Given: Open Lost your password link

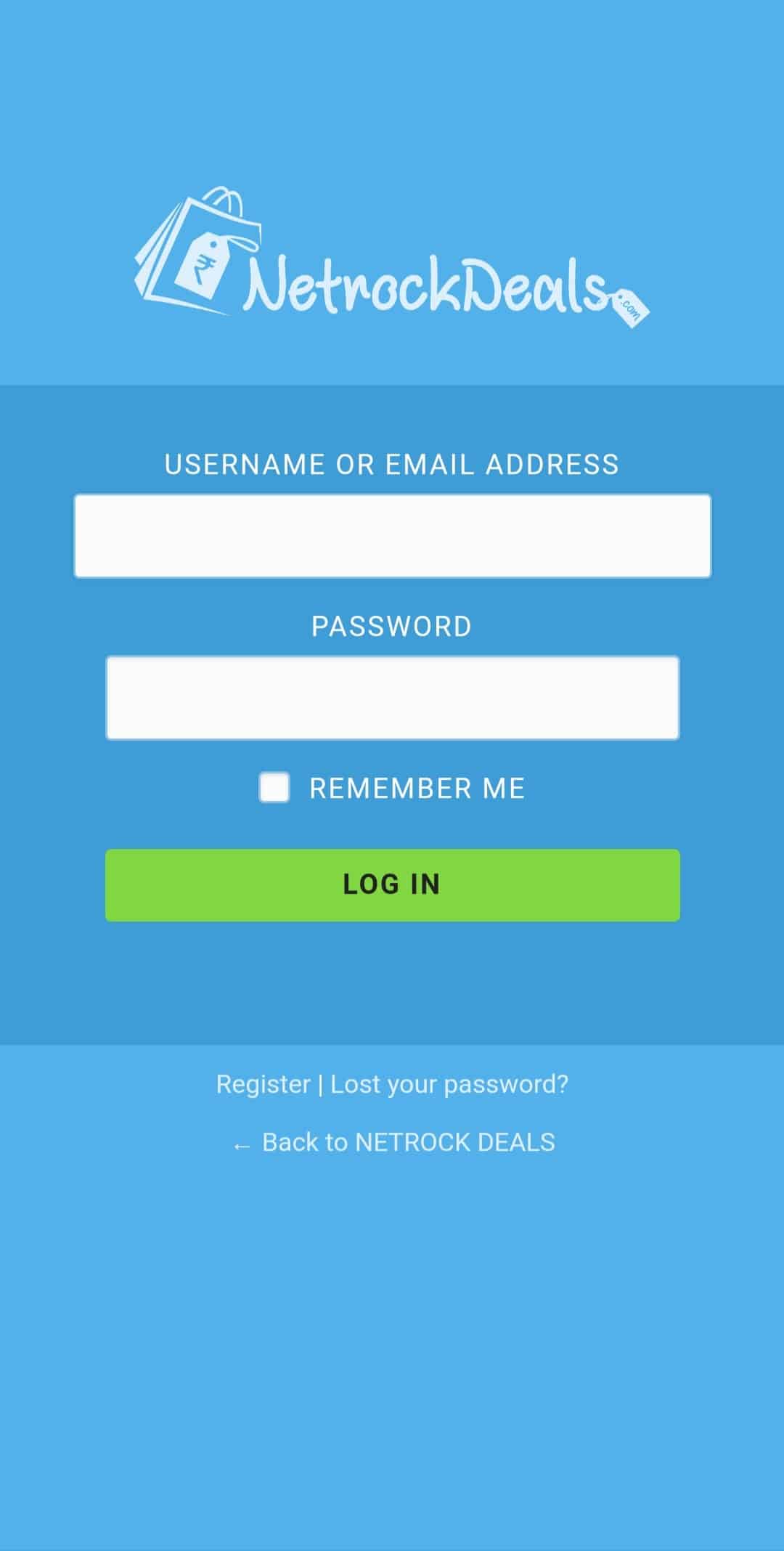Looking at the screenshot, I should [x=449, y=1084].
